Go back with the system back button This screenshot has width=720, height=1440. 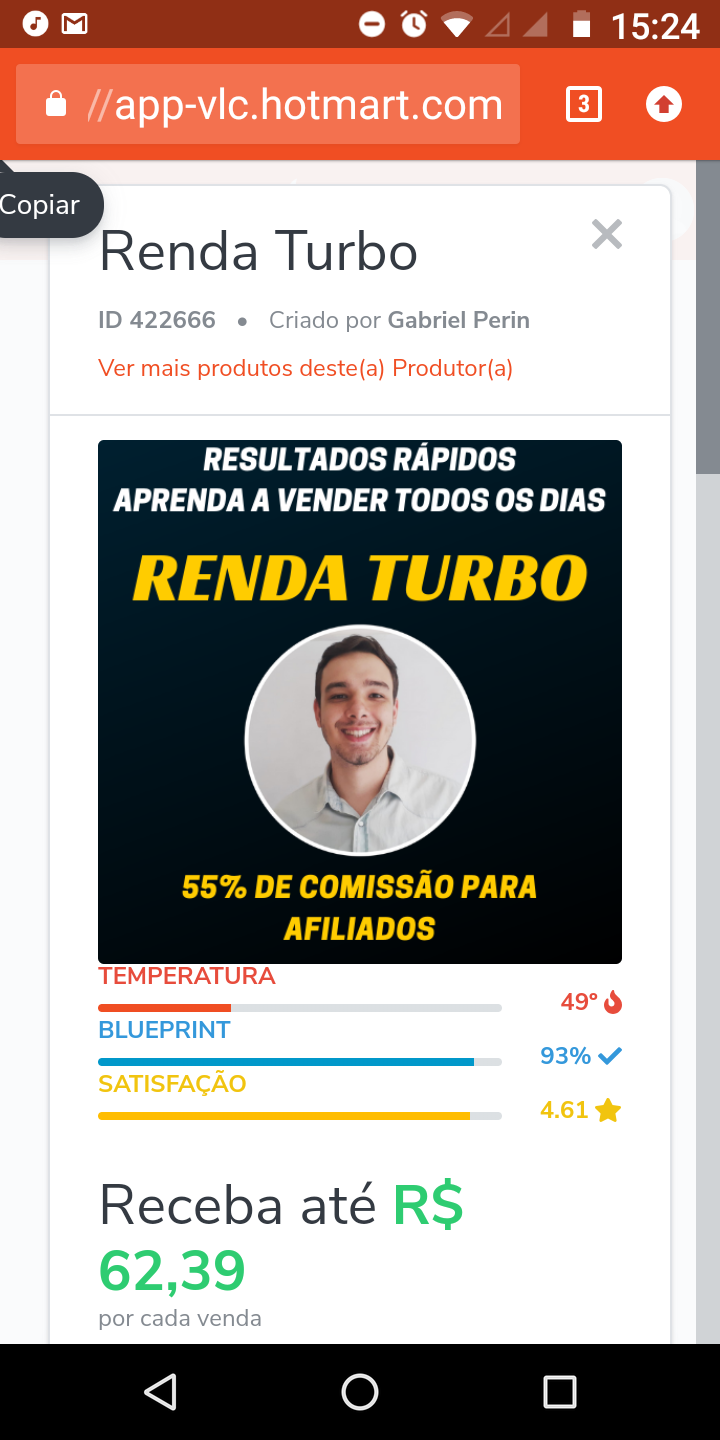coord(160,1392)
